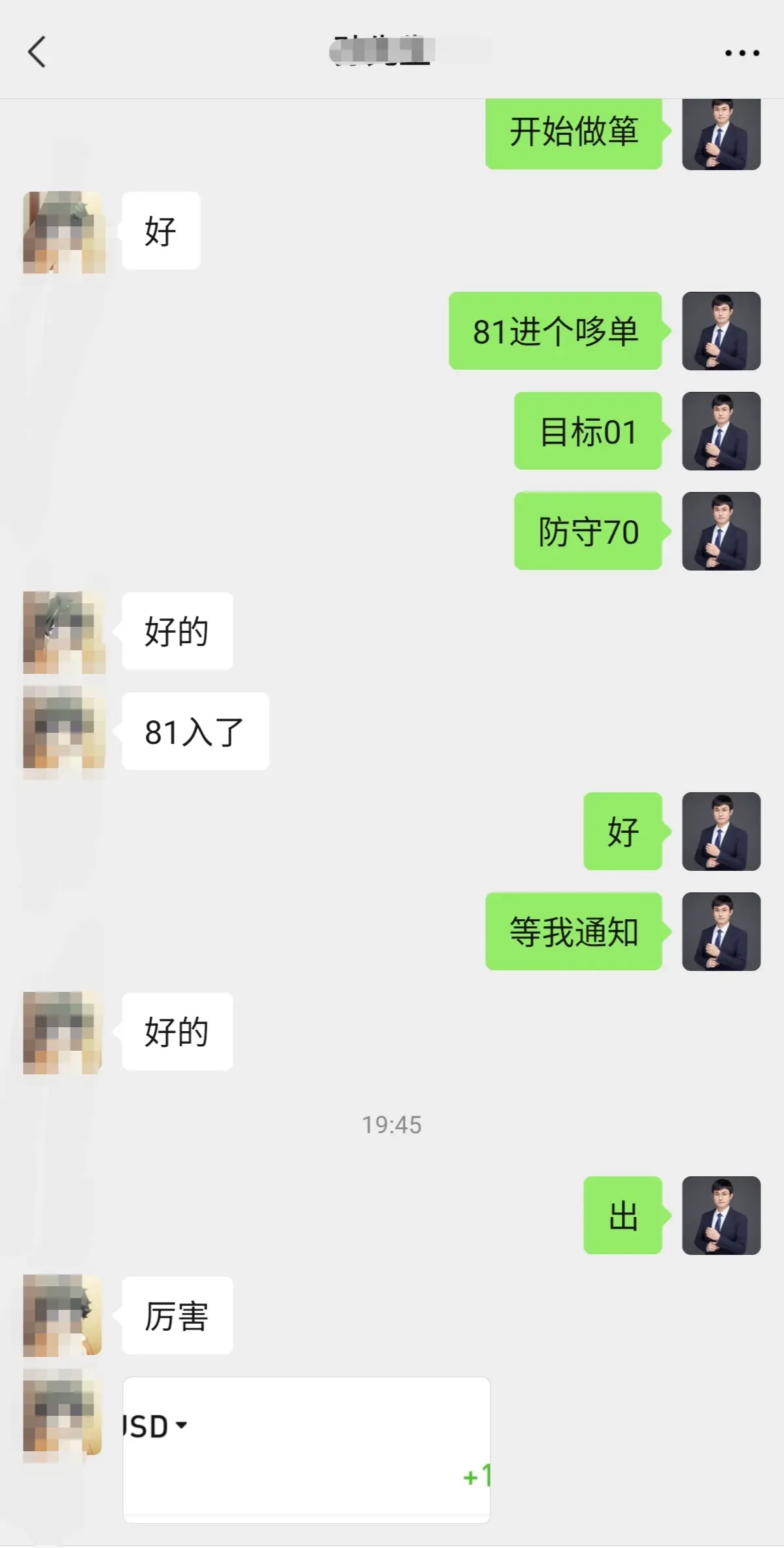Viewport: 784px width, 1548px height.
Task: Tap the contact's avatar next to 81入了
Action: 64,731
